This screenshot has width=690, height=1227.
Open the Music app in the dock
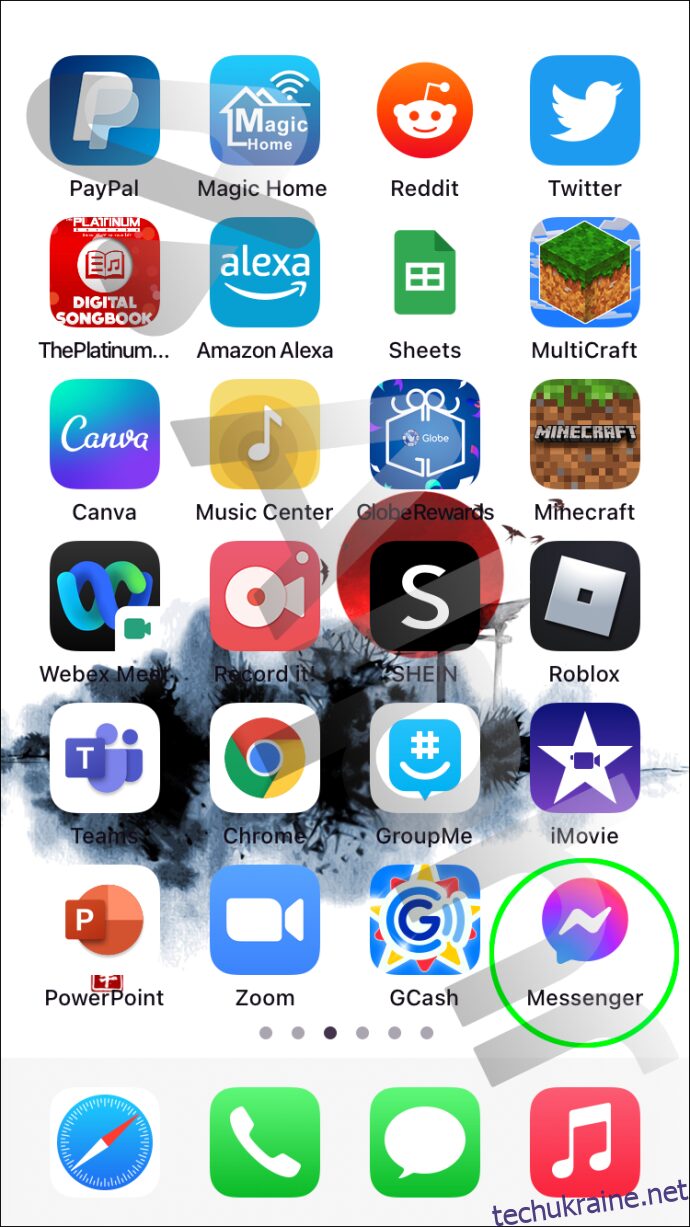pos(585,1142)
